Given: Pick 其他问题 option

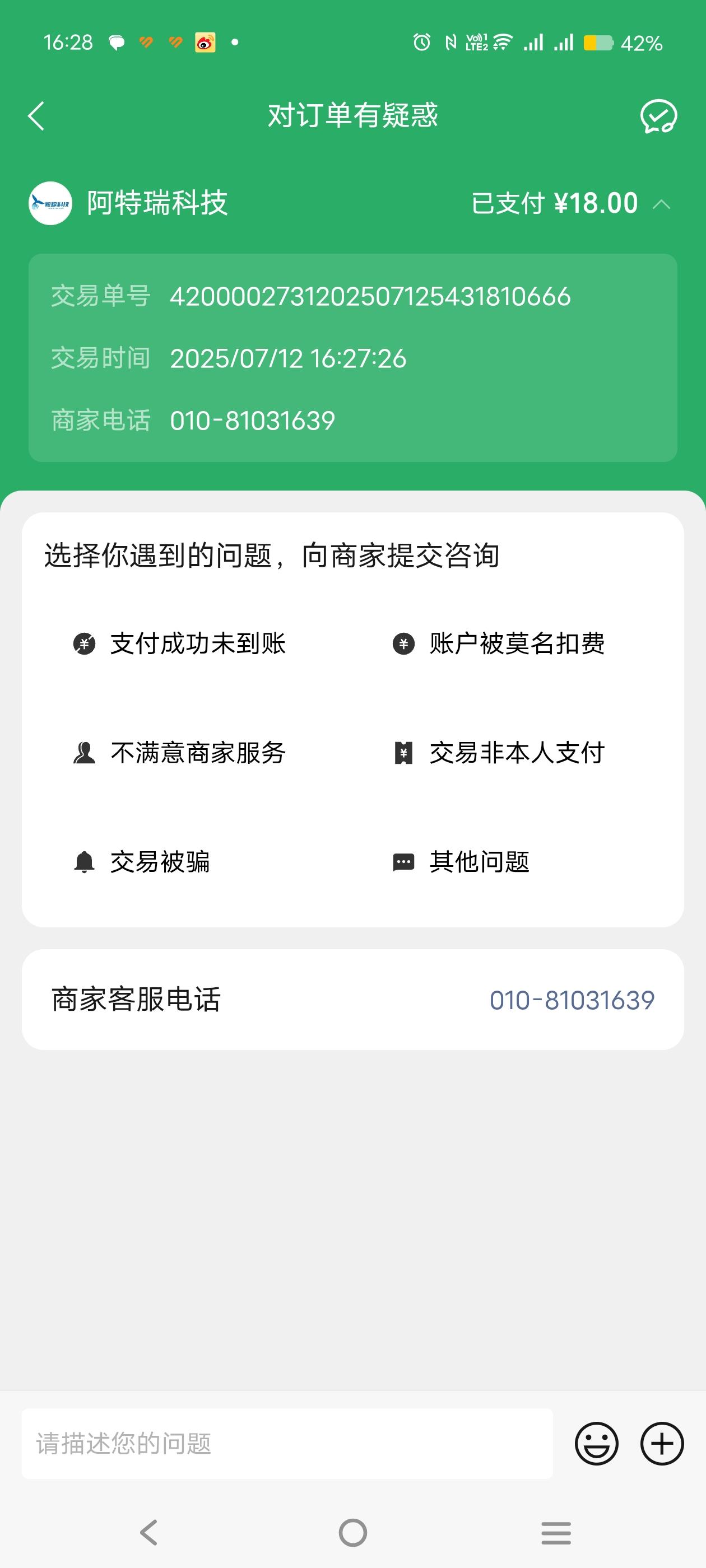Looking at the screenshot, I should click(x=461, y=862).
